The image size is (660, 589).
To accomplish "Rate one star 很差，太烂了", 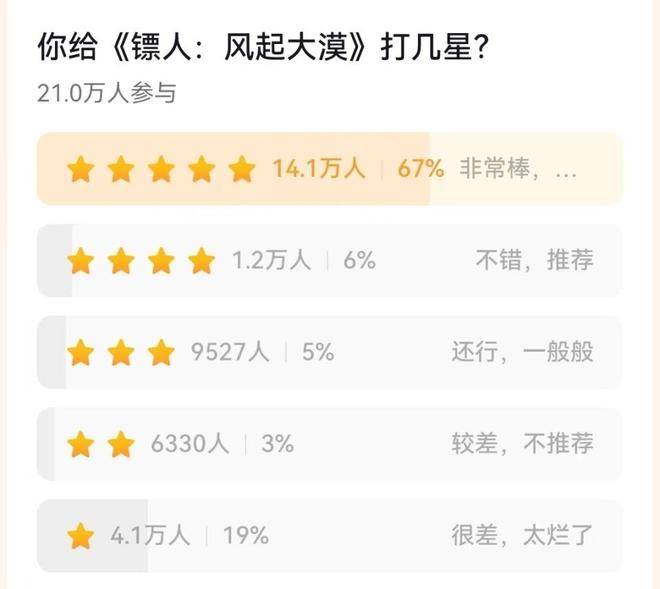I will pos(330,535).
